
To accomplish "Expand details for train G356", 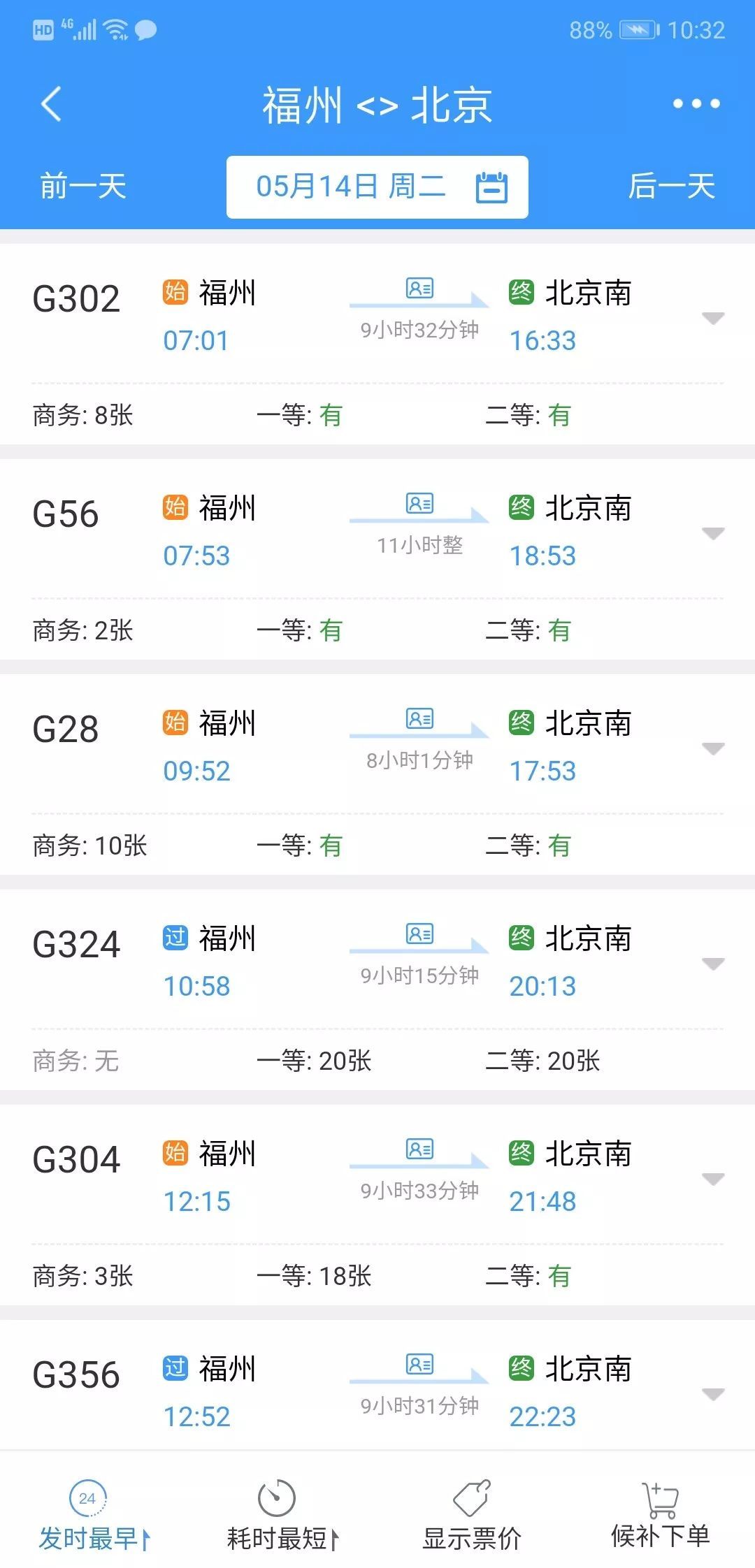I will pos(714,1394).
